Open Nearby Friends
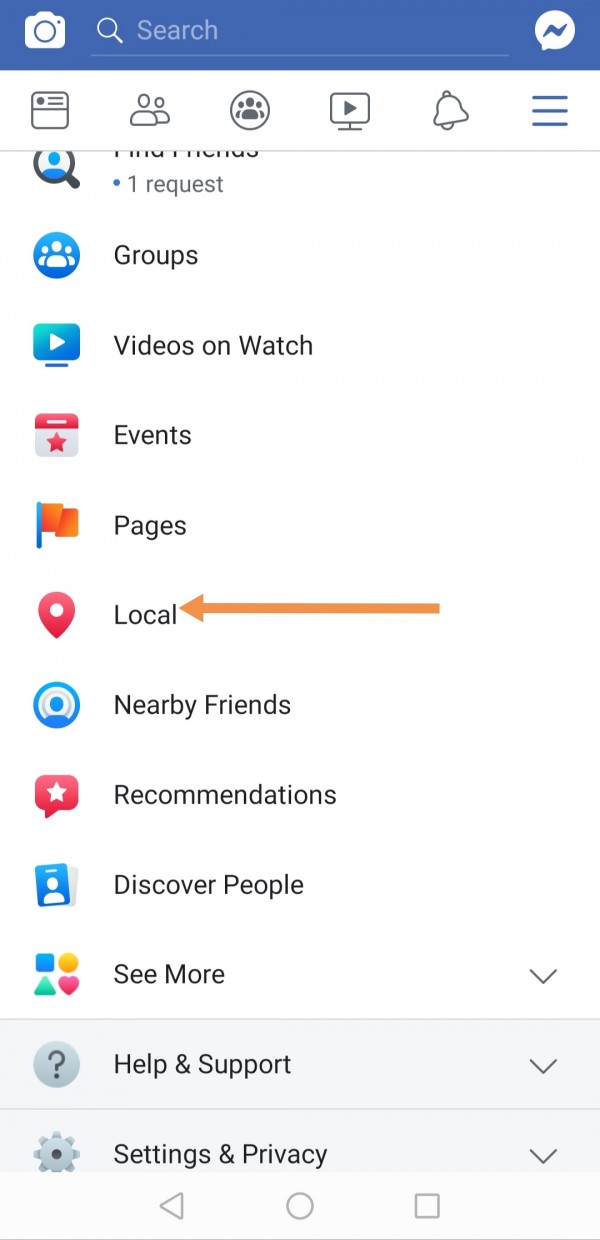 pyautogui.click(x=202, y=705)
